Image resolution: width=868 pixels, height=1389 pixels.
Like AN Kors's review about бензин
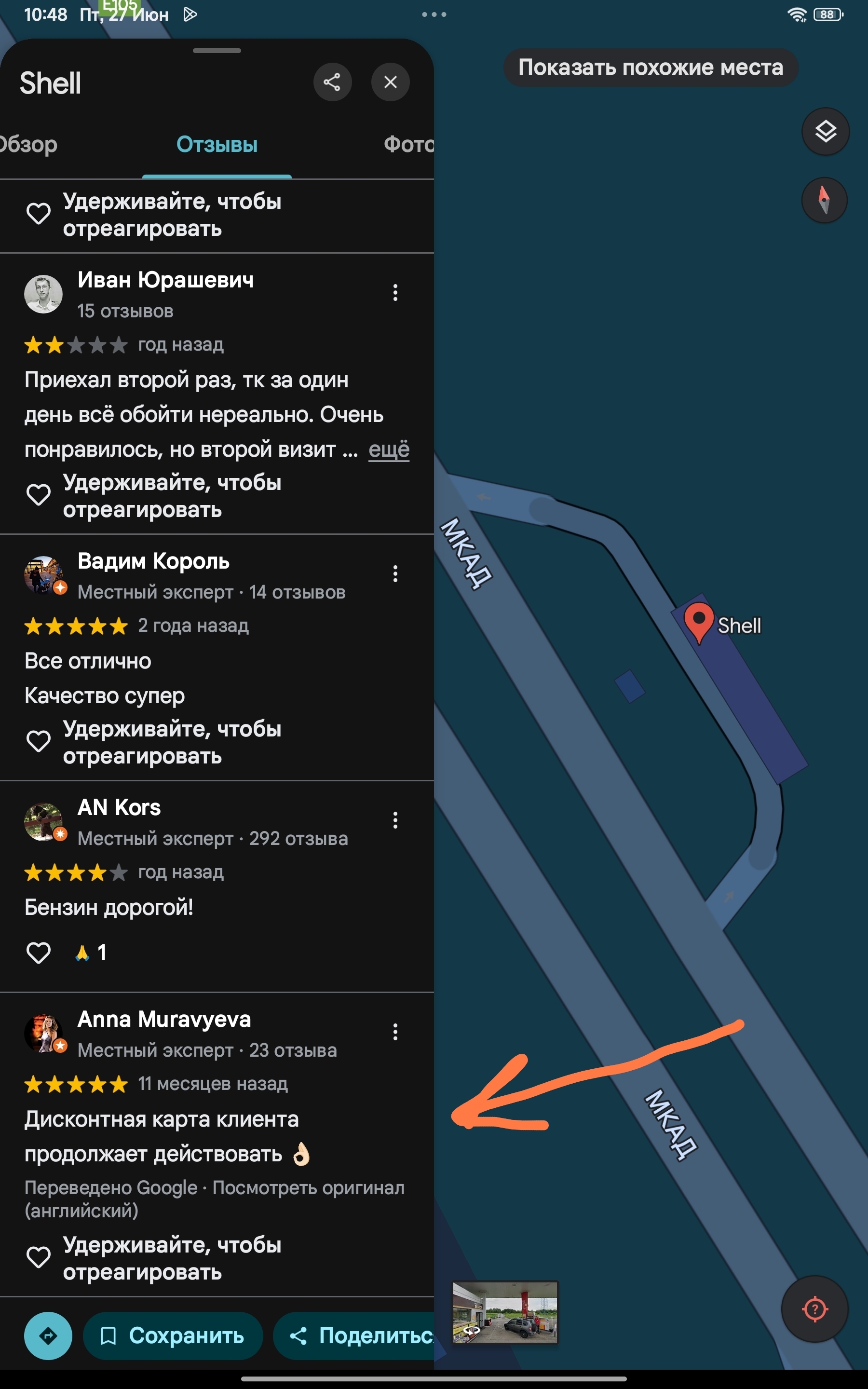(39, 953)
